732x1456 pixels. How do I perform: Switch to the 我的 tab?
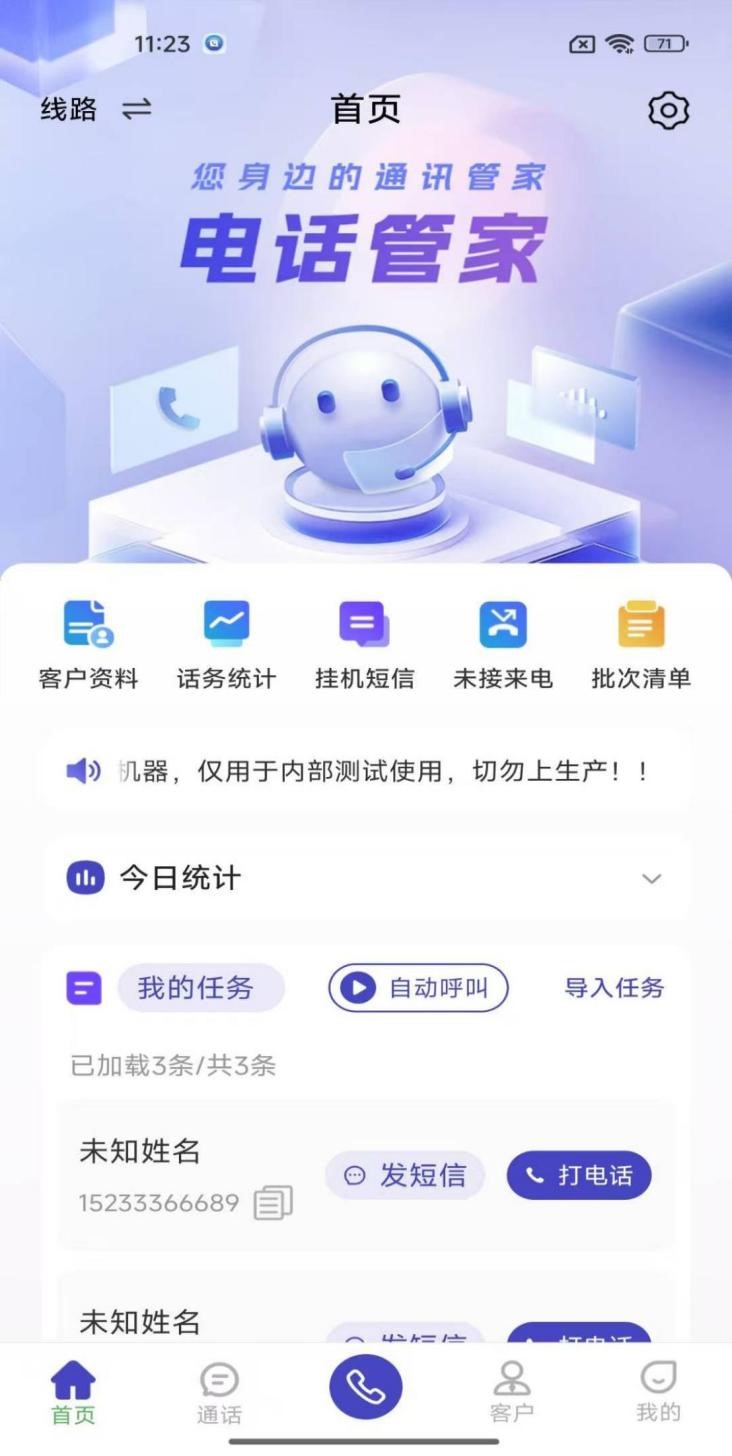(658, 1393)
